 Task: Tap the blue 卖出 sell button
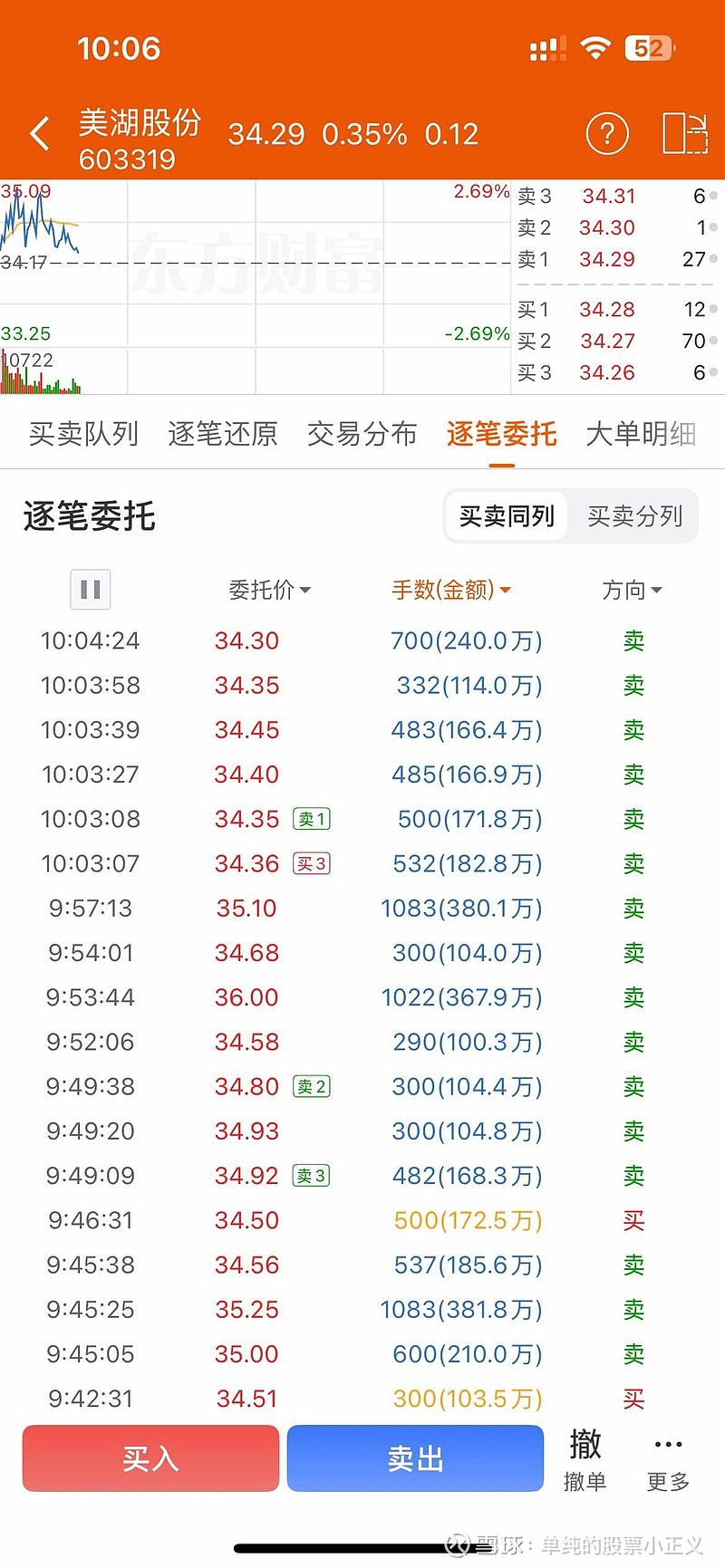point(415,1458)
